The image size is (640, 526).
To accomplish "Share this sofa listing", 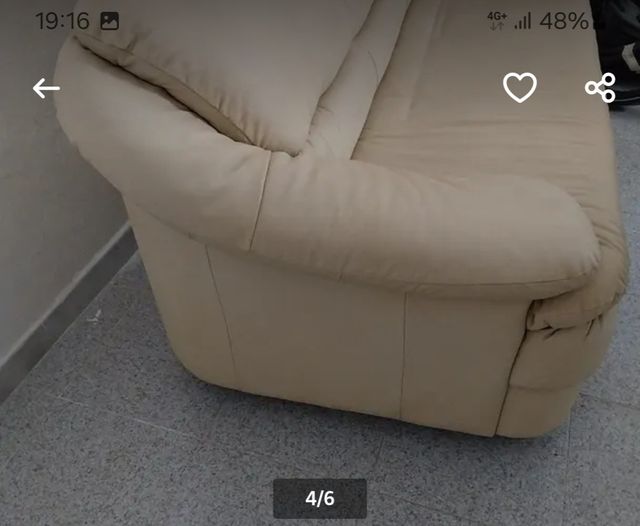I will coord(600,88).
